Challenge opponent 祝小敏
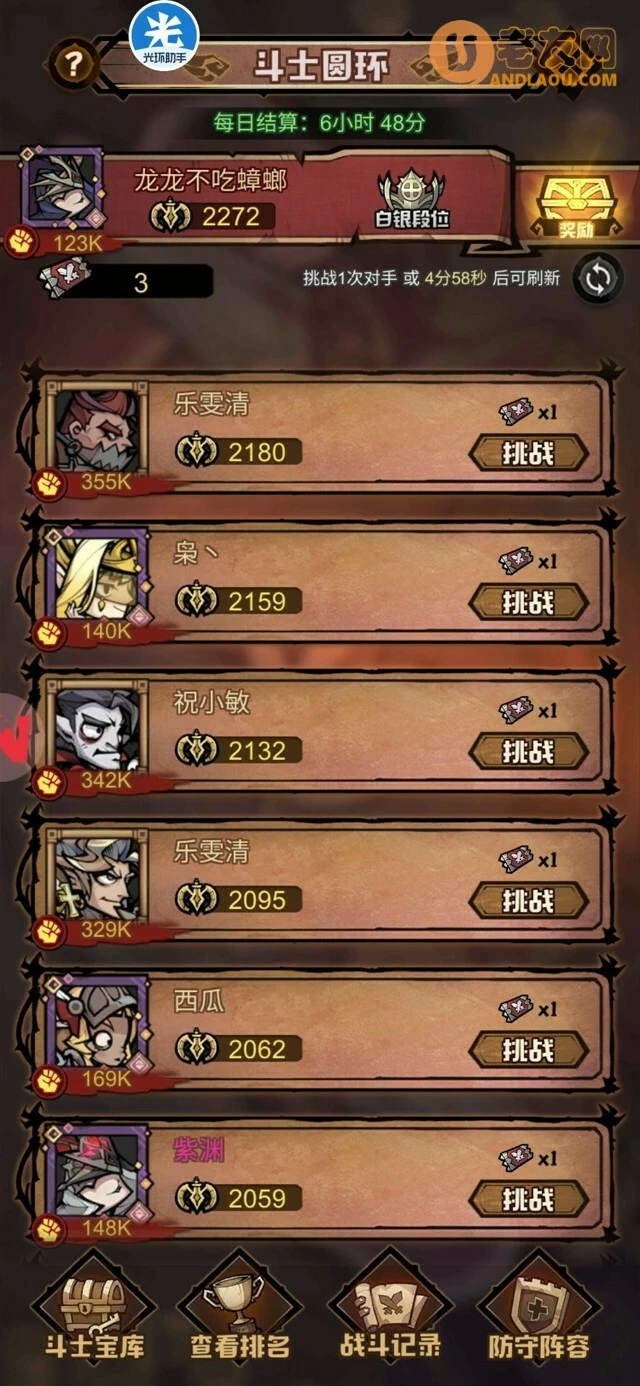The width and height of the screenshot is (640, 1386). click(x=528, y=751)
